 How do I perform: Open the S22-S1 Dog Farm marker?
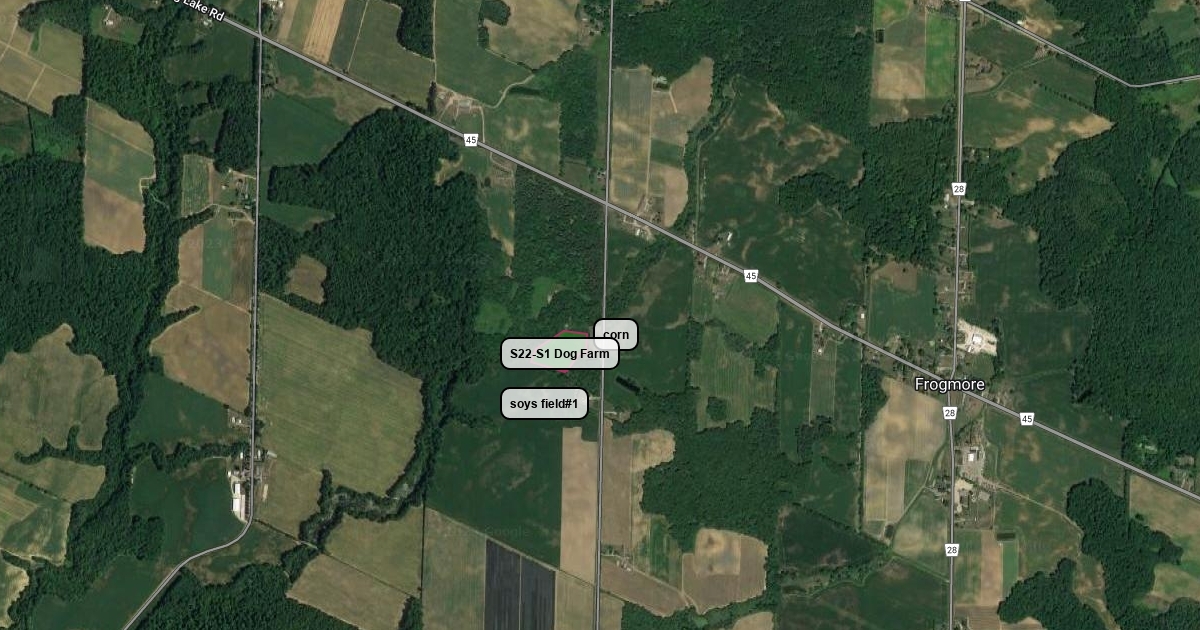559,354
